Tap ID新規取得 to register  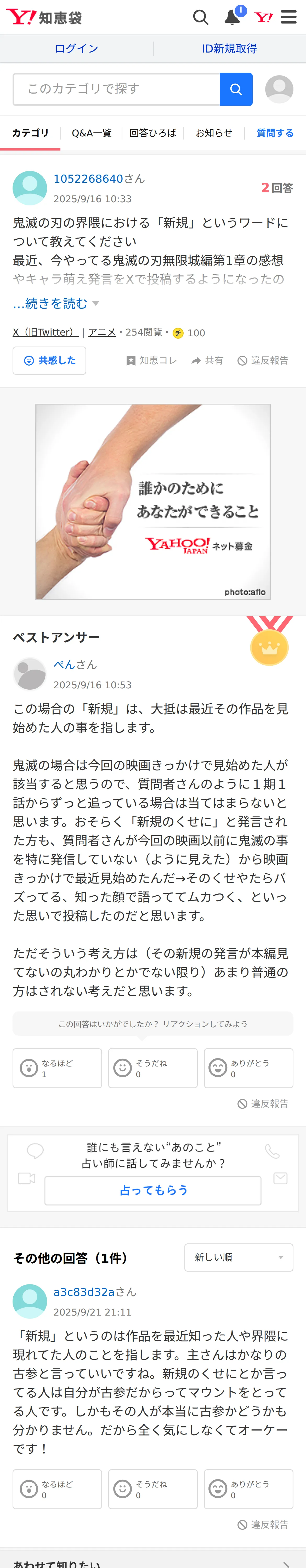click(x=229, y=49)
